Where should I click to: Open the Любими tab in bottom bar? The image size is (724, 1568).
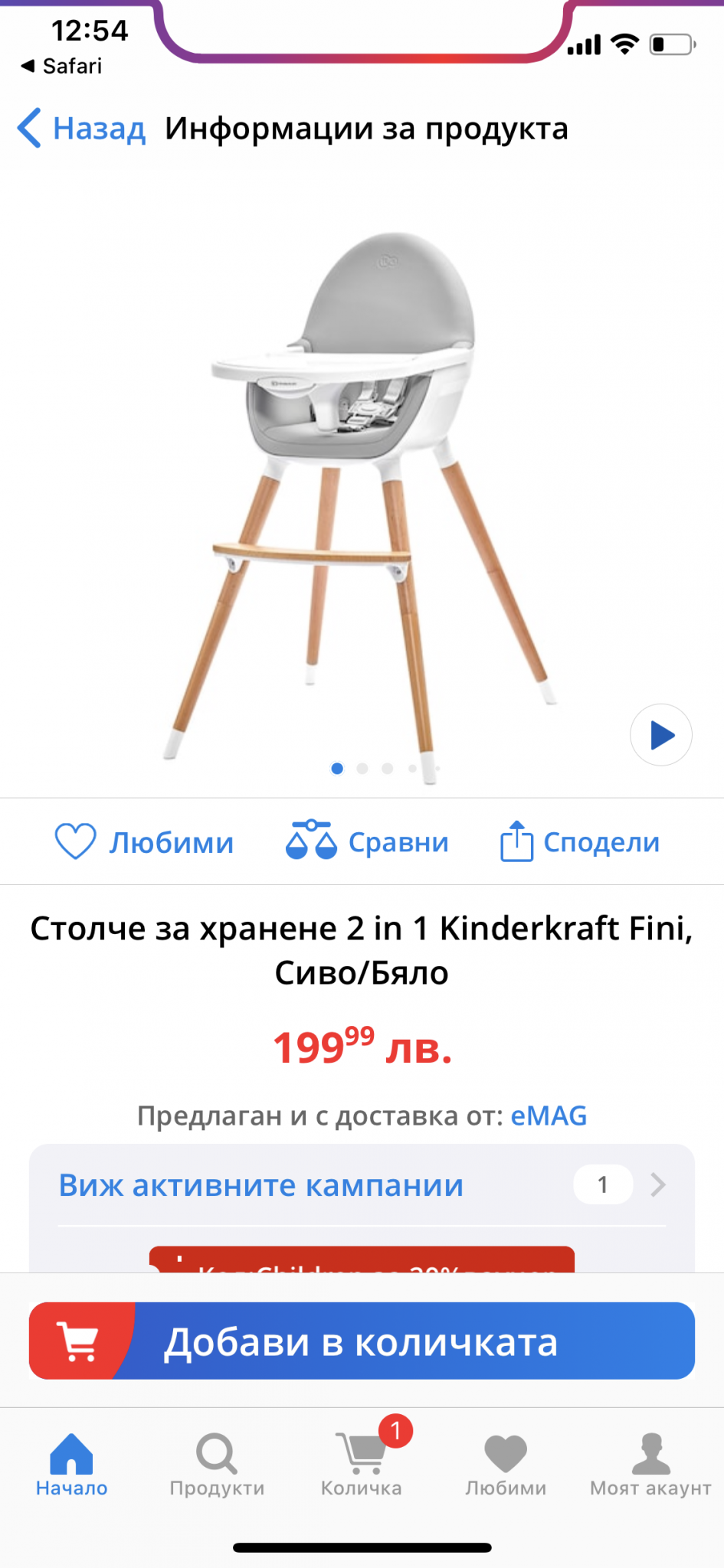tap(506, 1465)
